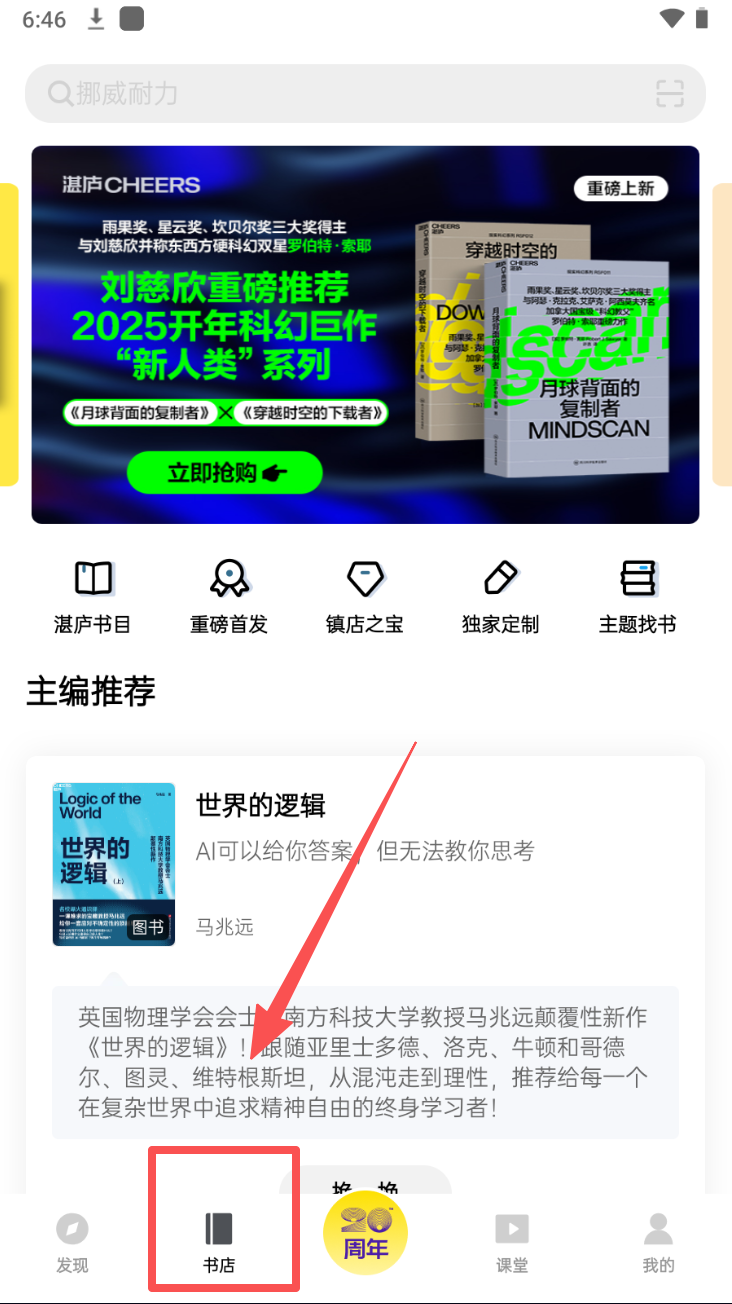Screen dimensions: 732x1304
Task: Switch to the 书店 tab
Action: pos(219,1243)
